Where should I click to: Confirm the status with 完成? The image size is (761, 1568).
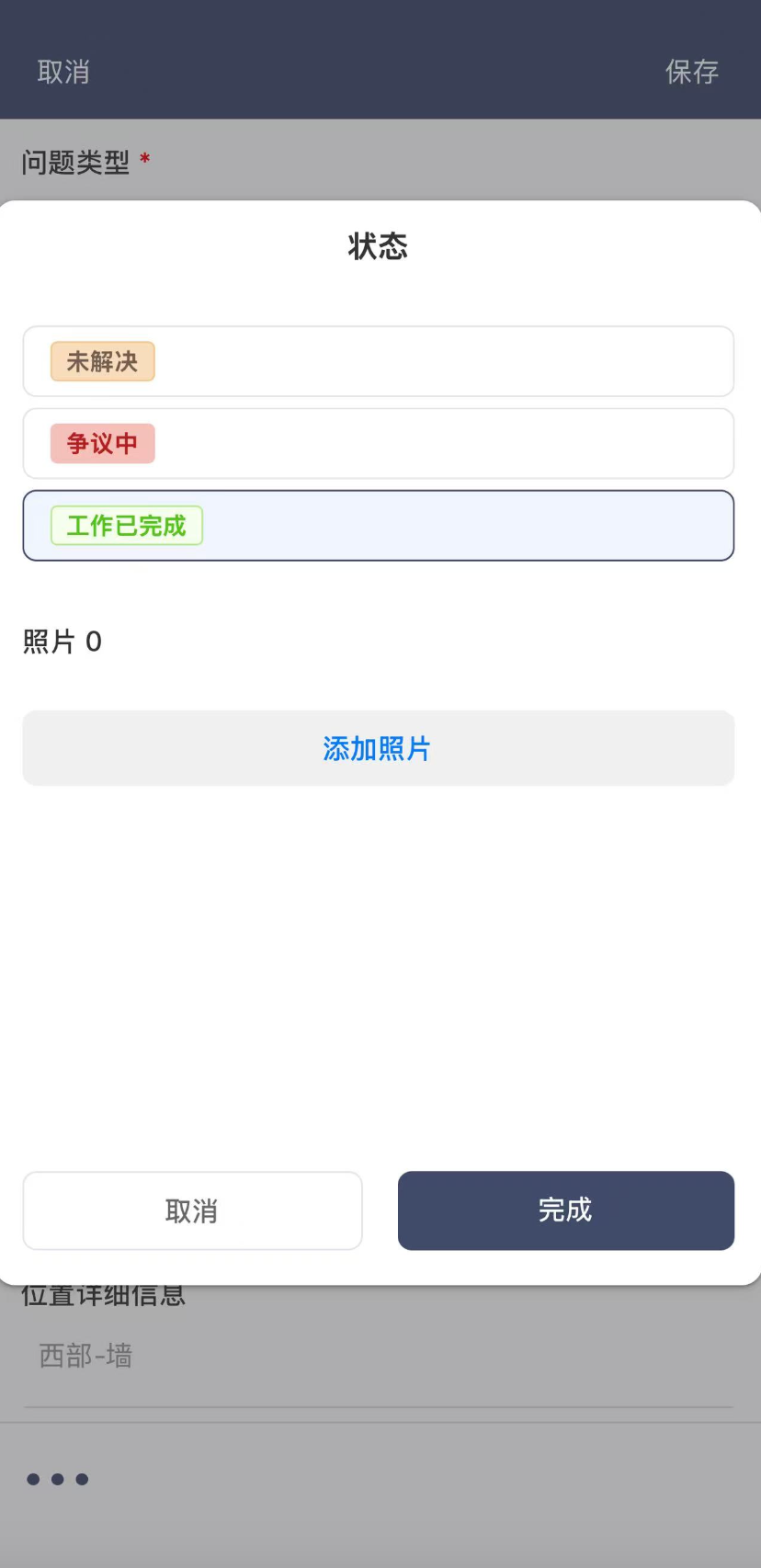coord(565,1210)
